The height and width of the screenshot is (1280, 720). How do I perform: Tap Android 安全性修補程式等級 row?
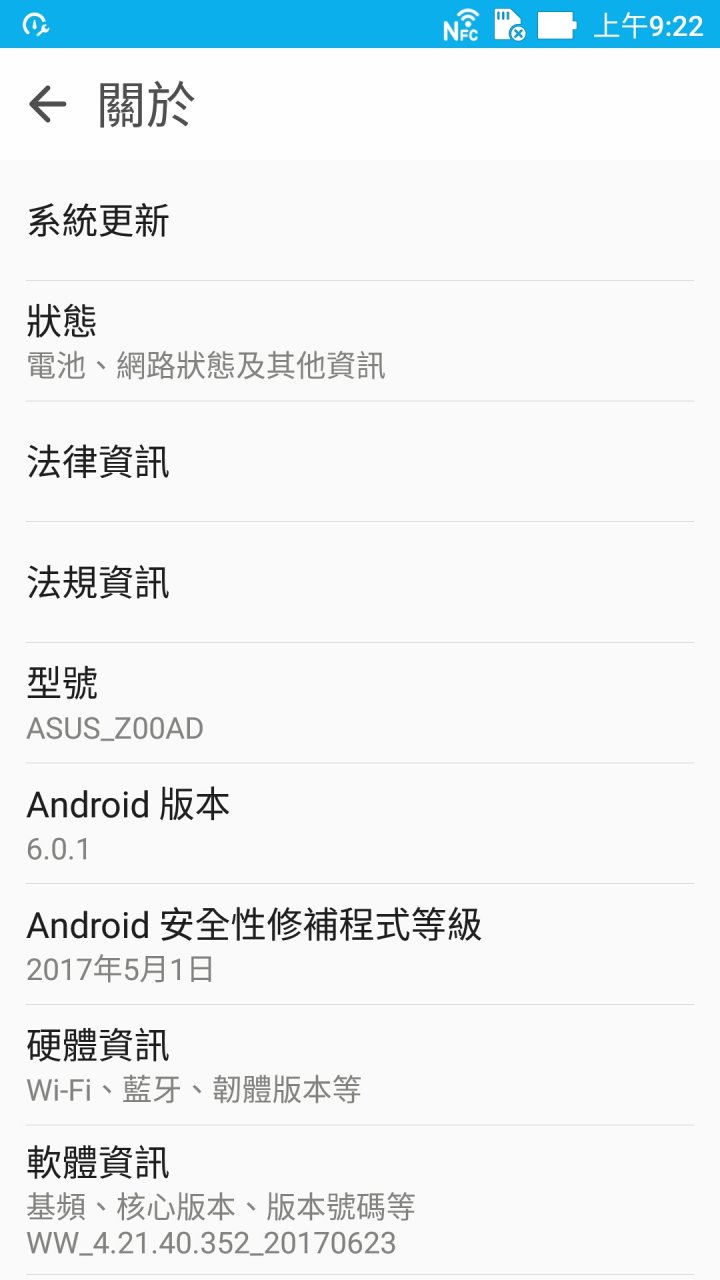[360, 944]
